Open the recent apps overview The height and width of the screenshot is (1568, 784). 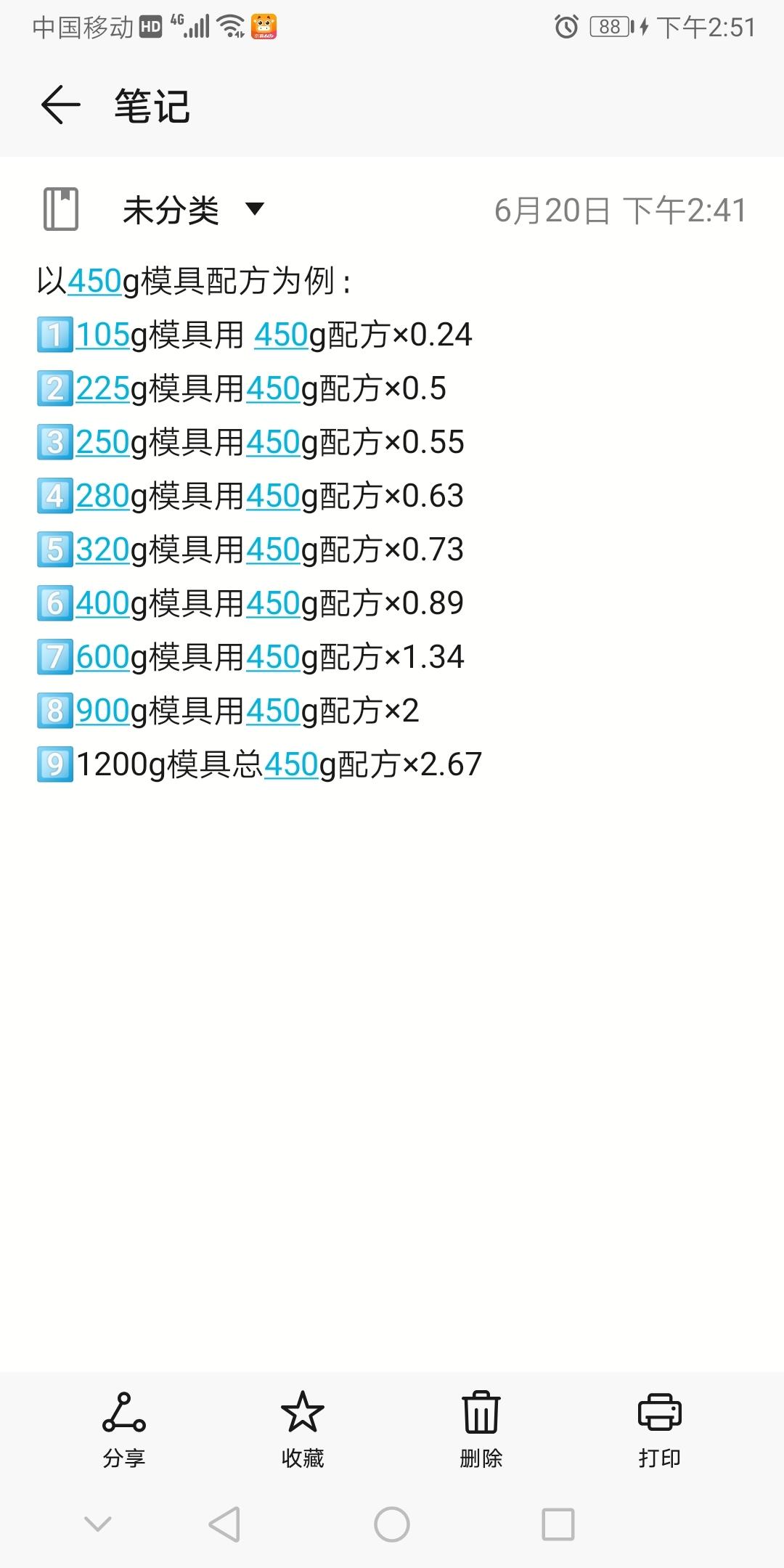pyautogui.click(x=558, y=1524)
